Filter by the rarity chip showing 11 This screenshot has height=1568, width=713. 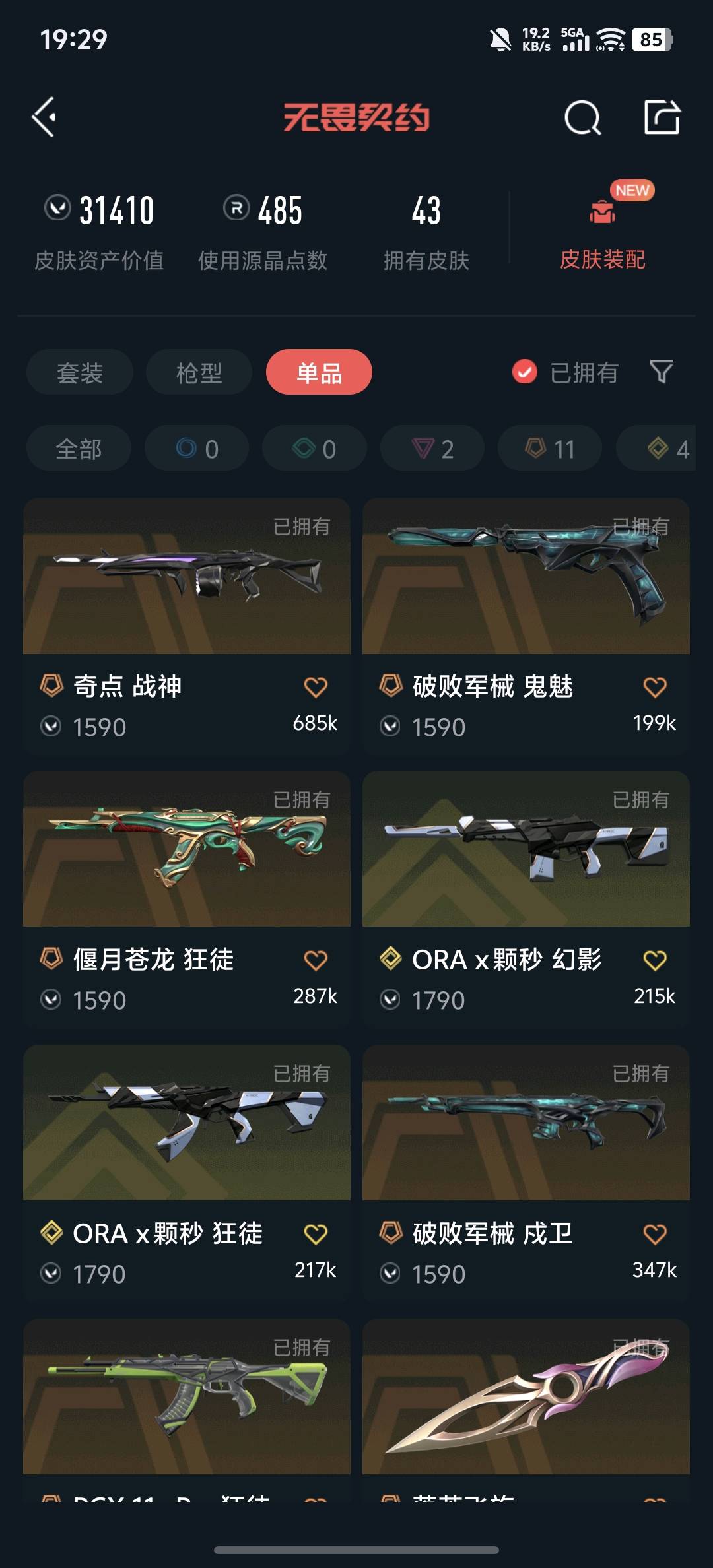550,449
